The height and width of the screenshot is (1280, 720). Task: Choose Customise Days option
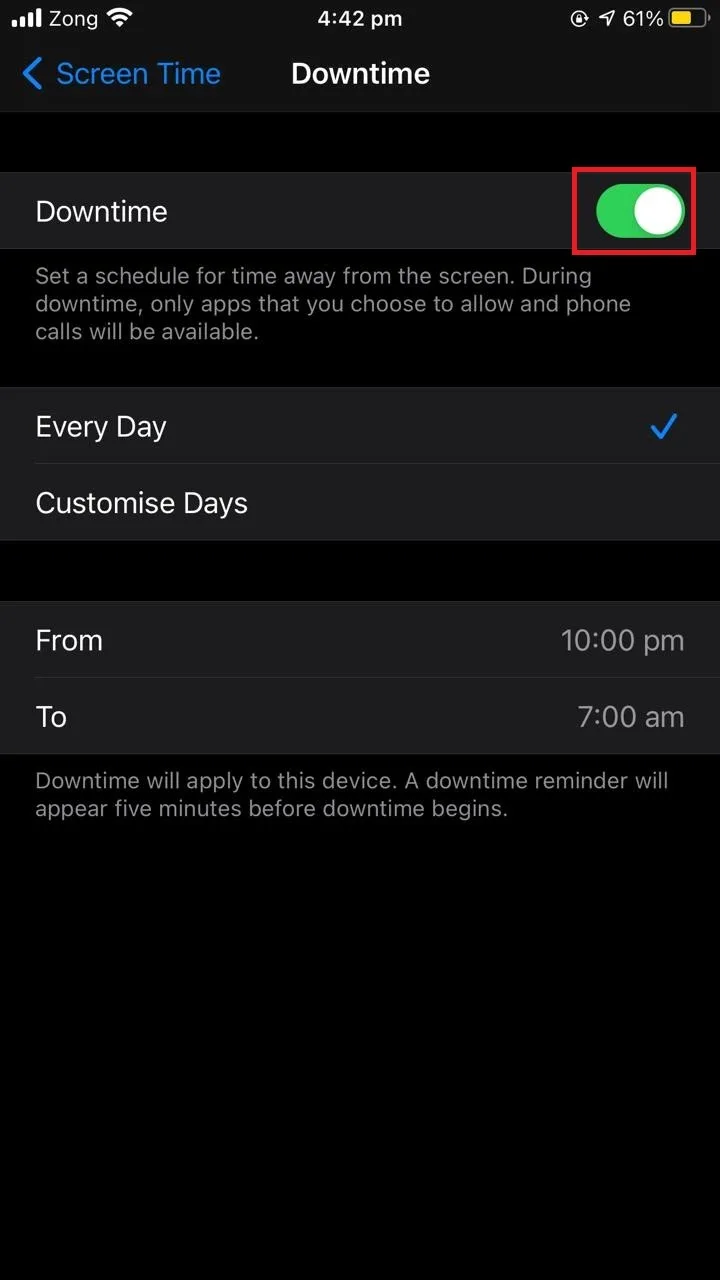point(360,503)
